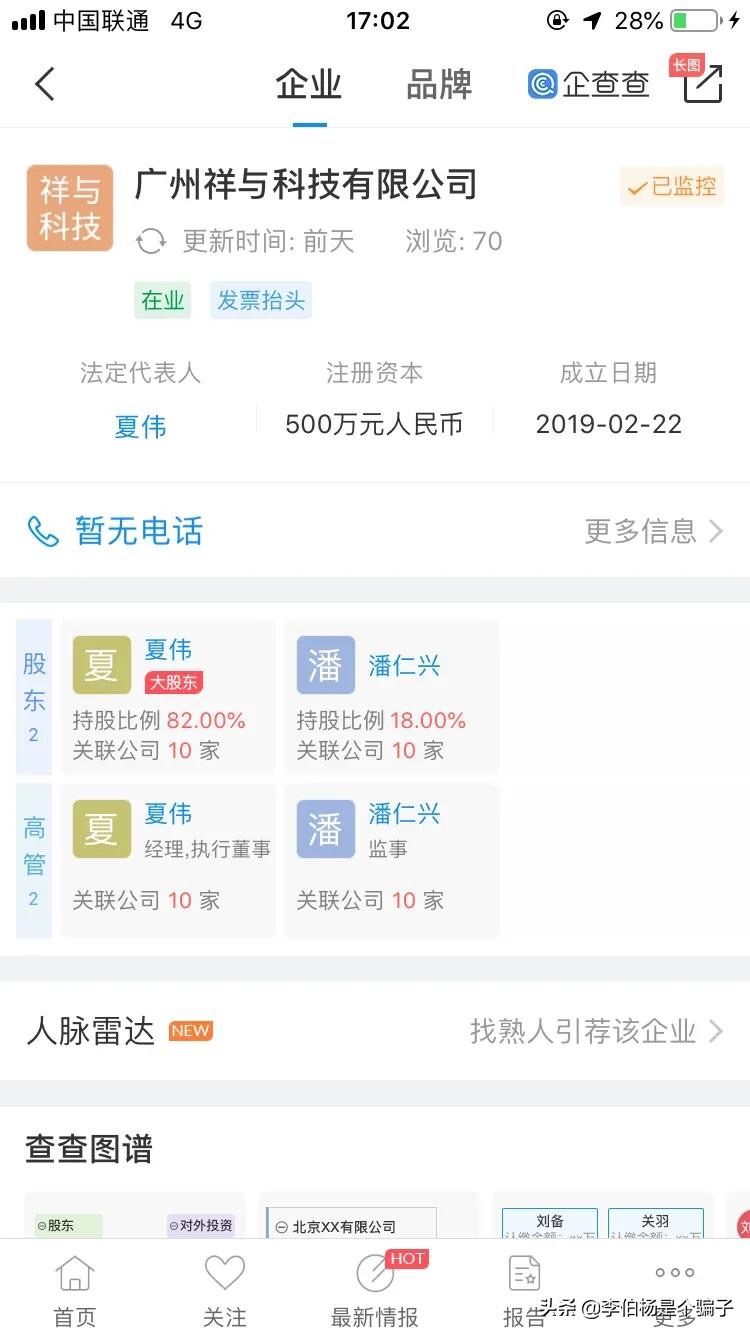The image size is (750, 1334).
Task: Open the 首页 home icon
Action: click(74, 1273)
